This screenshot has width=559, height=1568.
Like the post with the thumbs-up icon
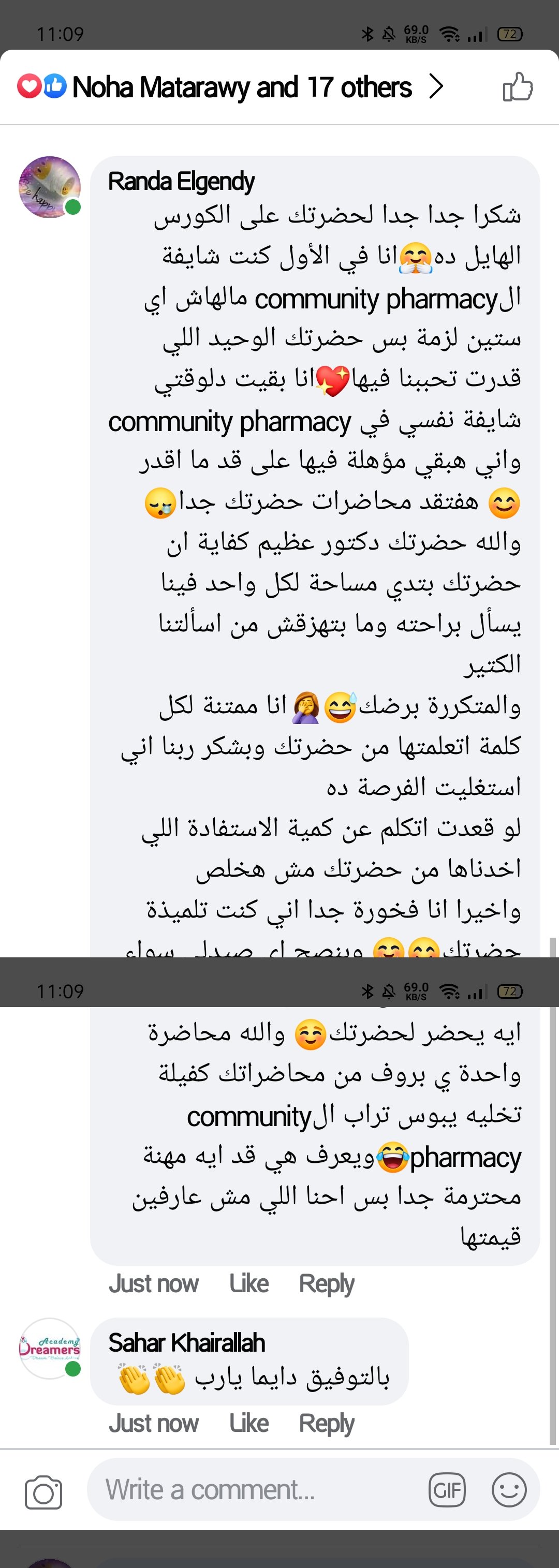[518, 86]
